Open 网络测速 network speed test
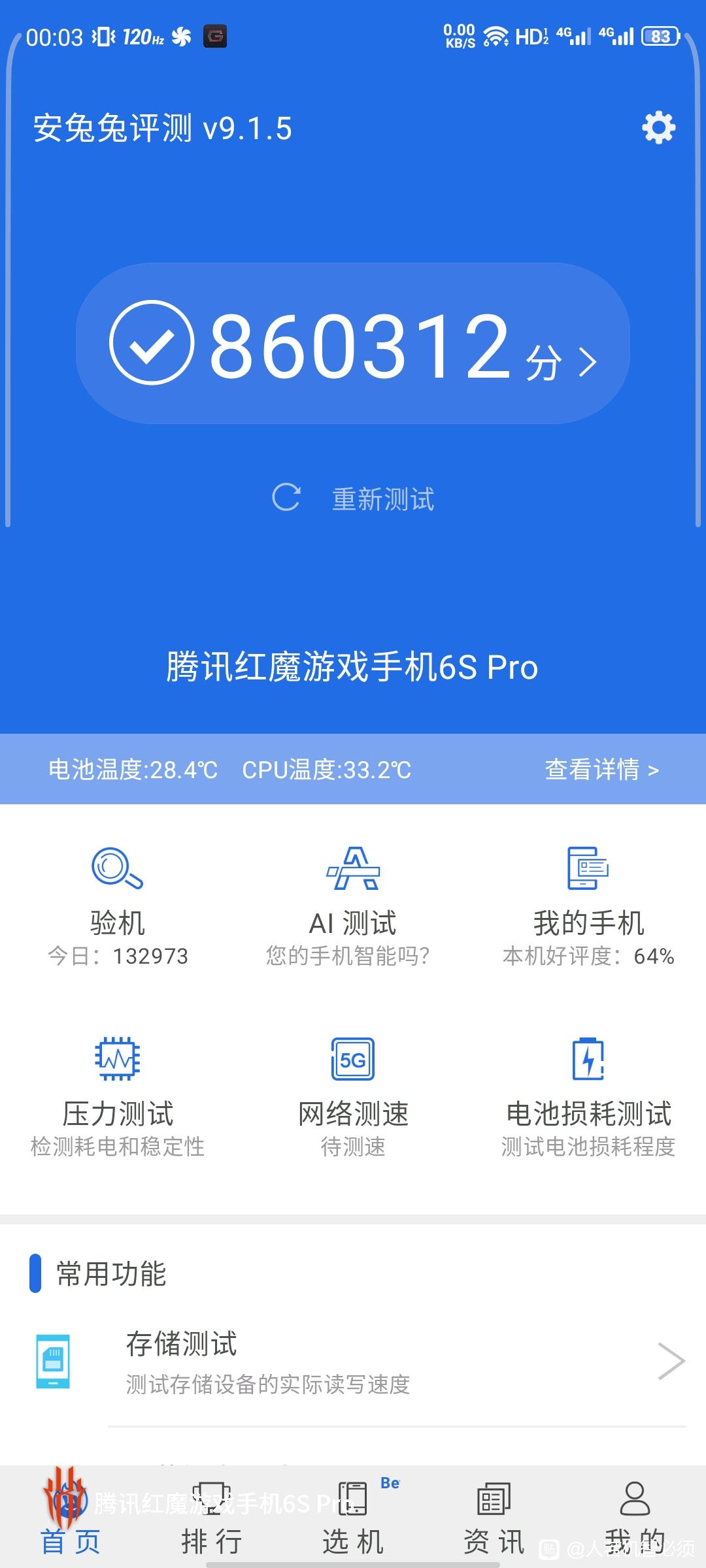The width and height of the screenshot is (706, 1568). [x=353, y=1096]
